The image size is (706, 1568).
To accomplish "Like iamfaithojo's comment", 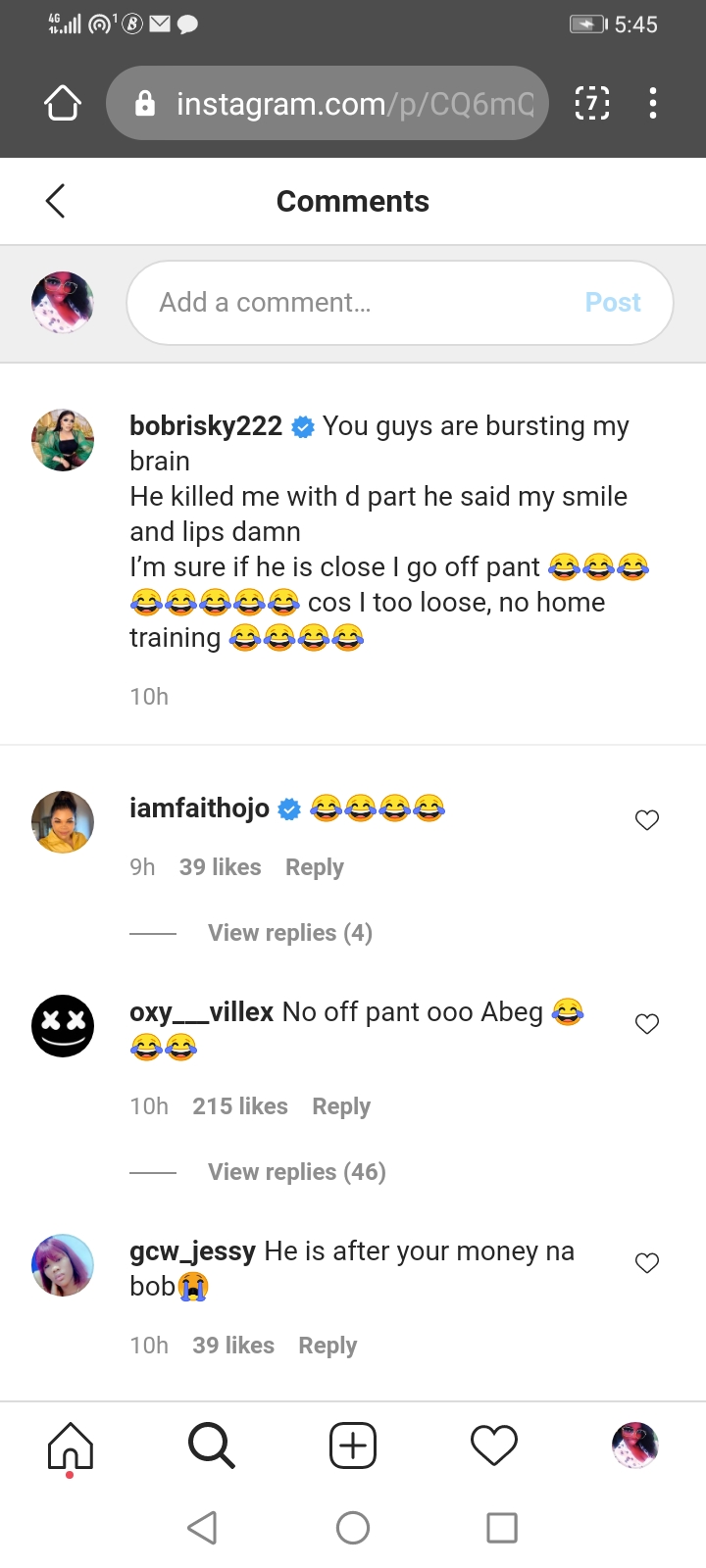I will coord(647,820).
